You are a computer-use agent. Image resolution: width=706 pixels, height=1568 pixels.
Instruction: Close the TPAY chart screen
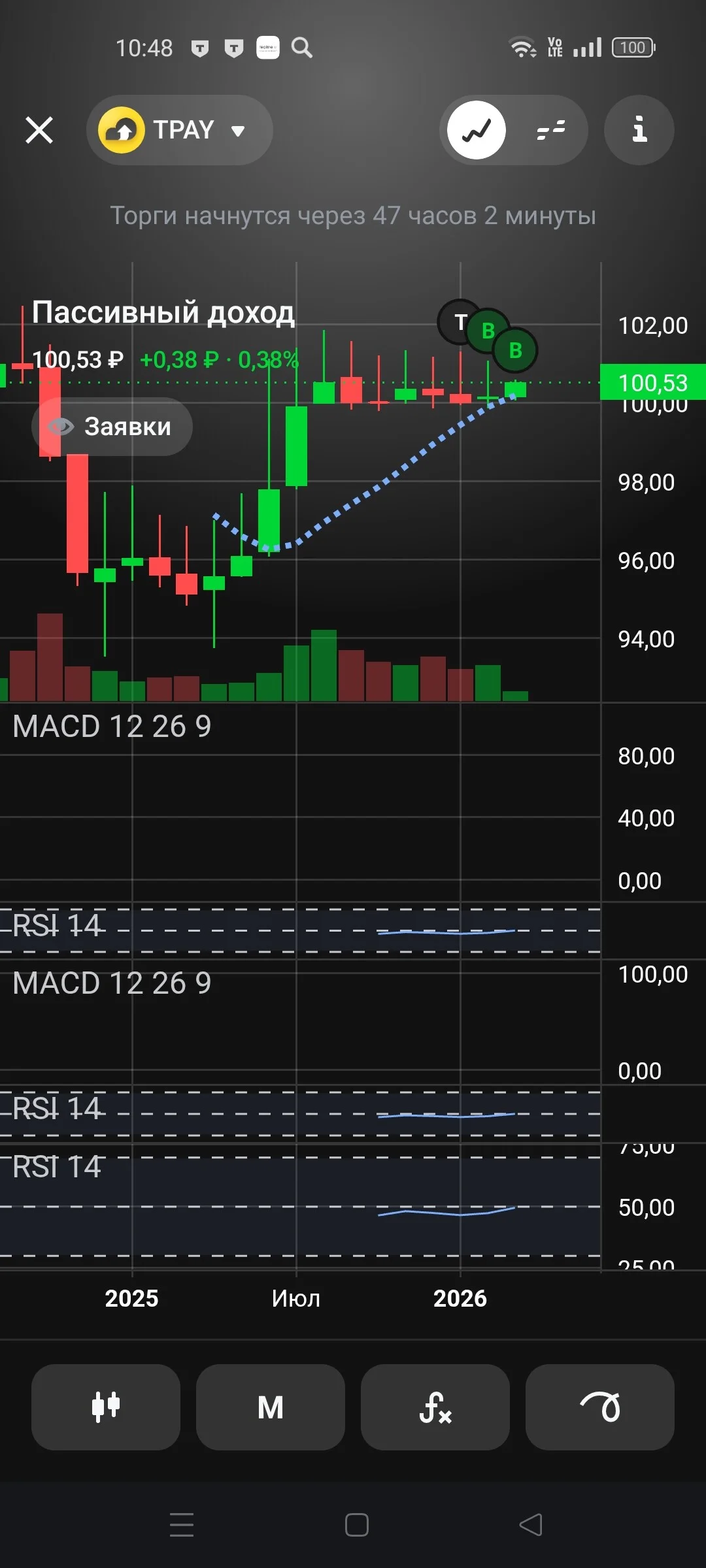pyautogui.click(x=39, y=129)
